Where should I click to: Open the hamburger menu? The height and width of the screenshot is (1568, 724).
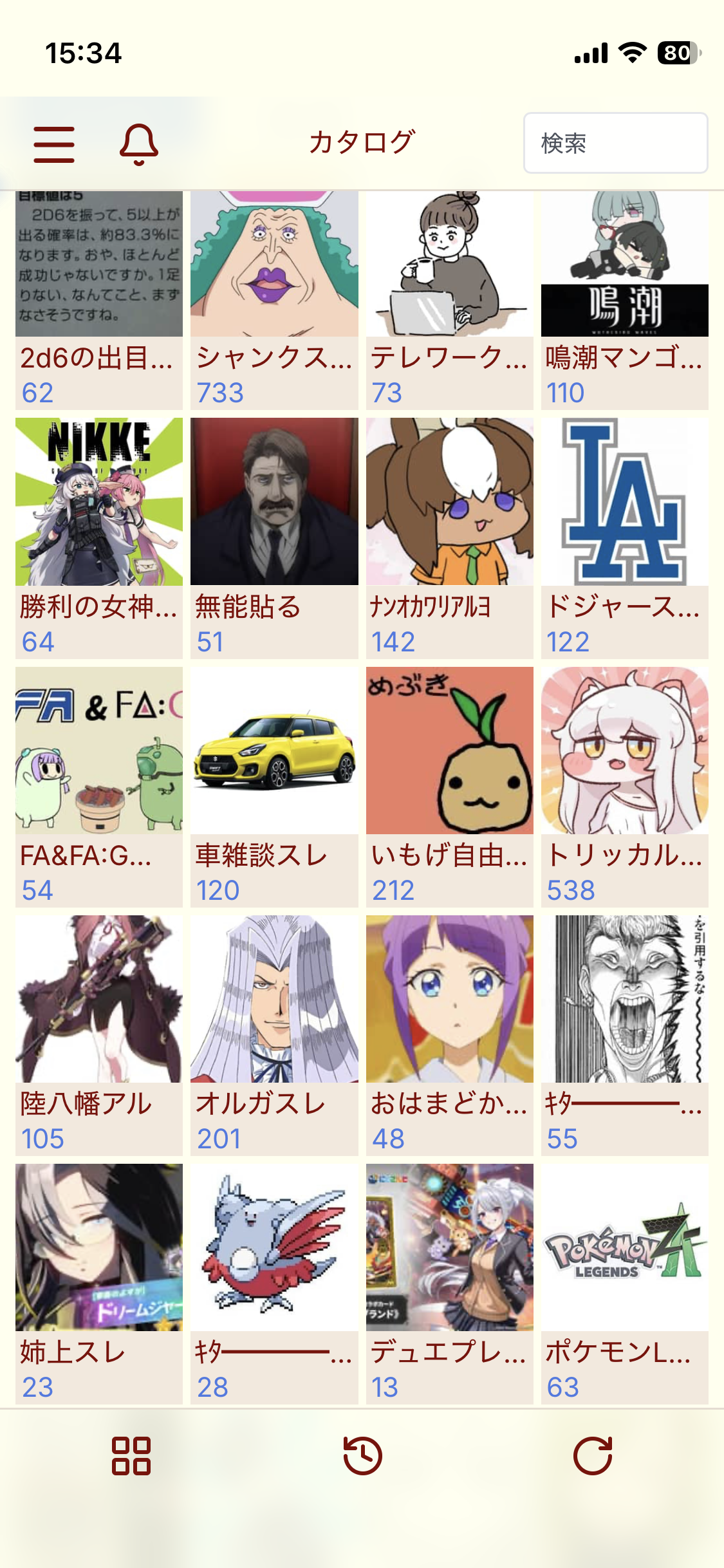point(54,144)
